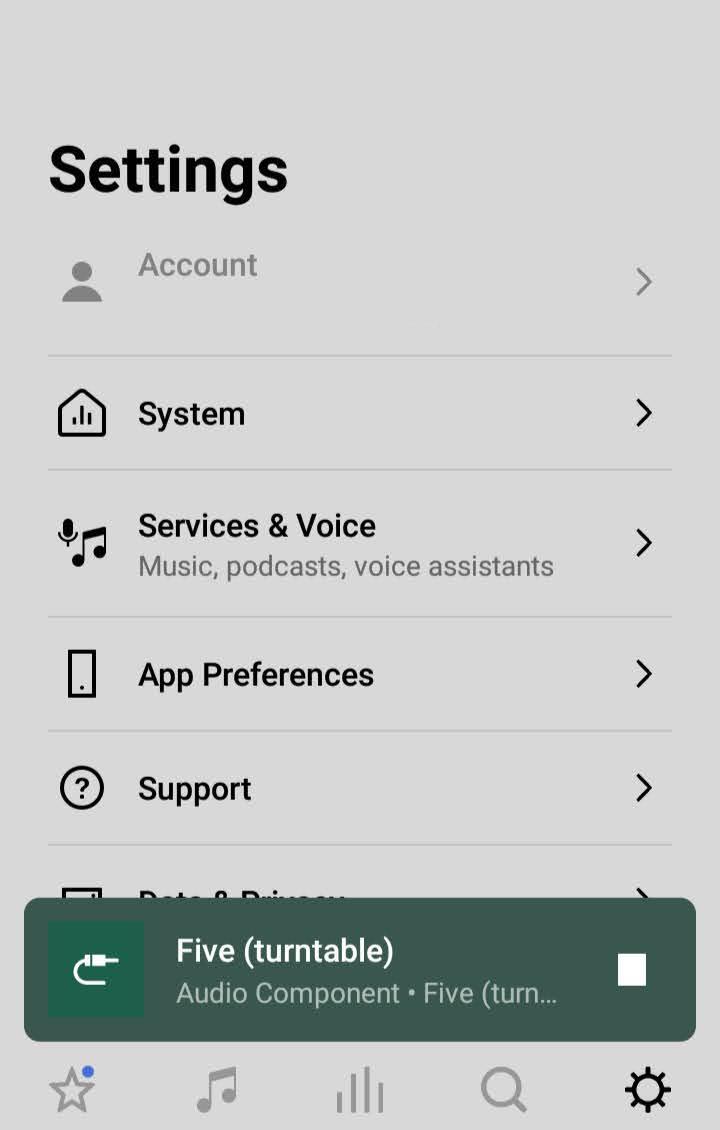This screenshot has width=720, height=1130.
Task: Open Home via the favorites star icon
Action: [x=71, y=1090]
